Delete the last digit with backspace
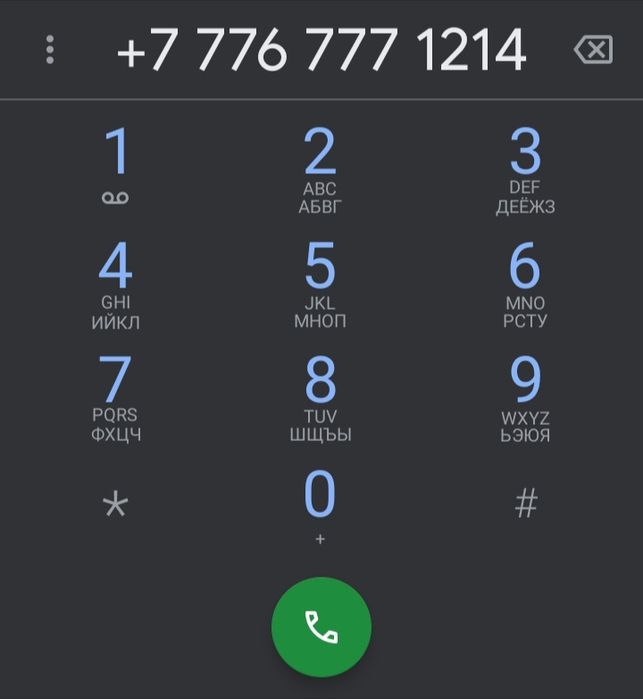 coord(593,50)
